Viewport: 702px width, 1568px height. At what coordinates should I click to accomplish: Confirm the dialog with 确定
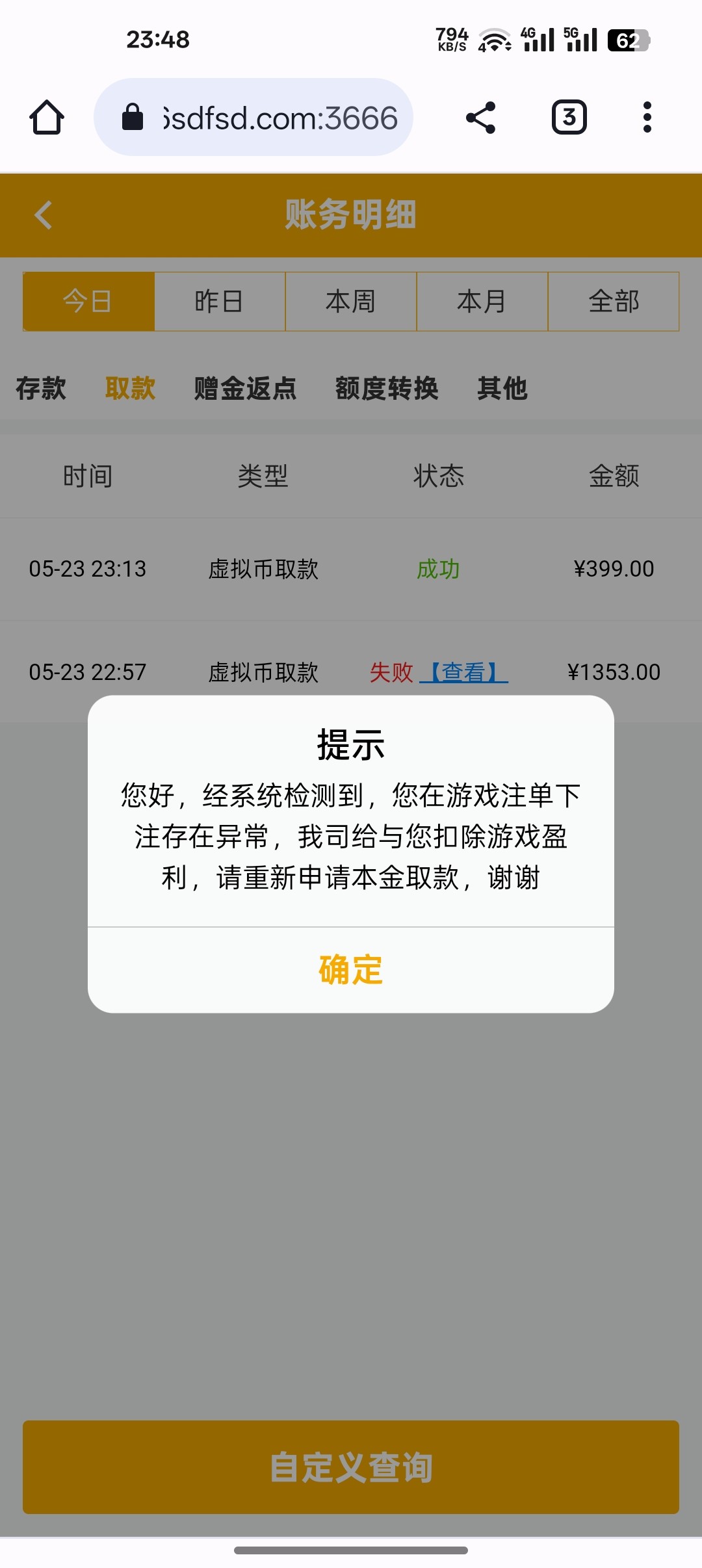(351, 969)
